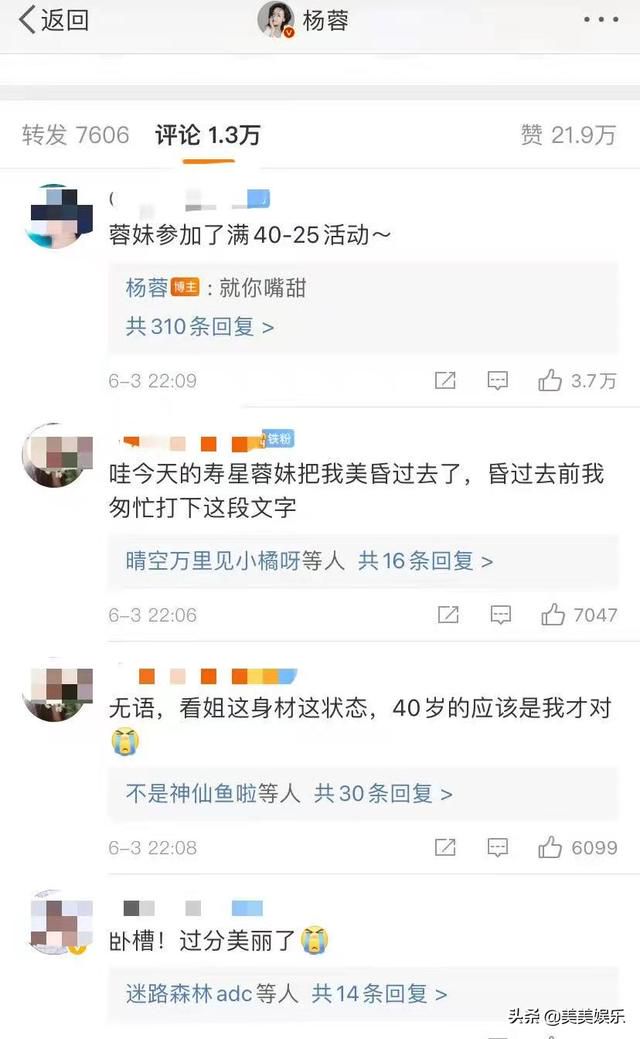
Task: Open 杨蓉 博主 reply name link
Action: pyautogui.click(x=147, y=288)
